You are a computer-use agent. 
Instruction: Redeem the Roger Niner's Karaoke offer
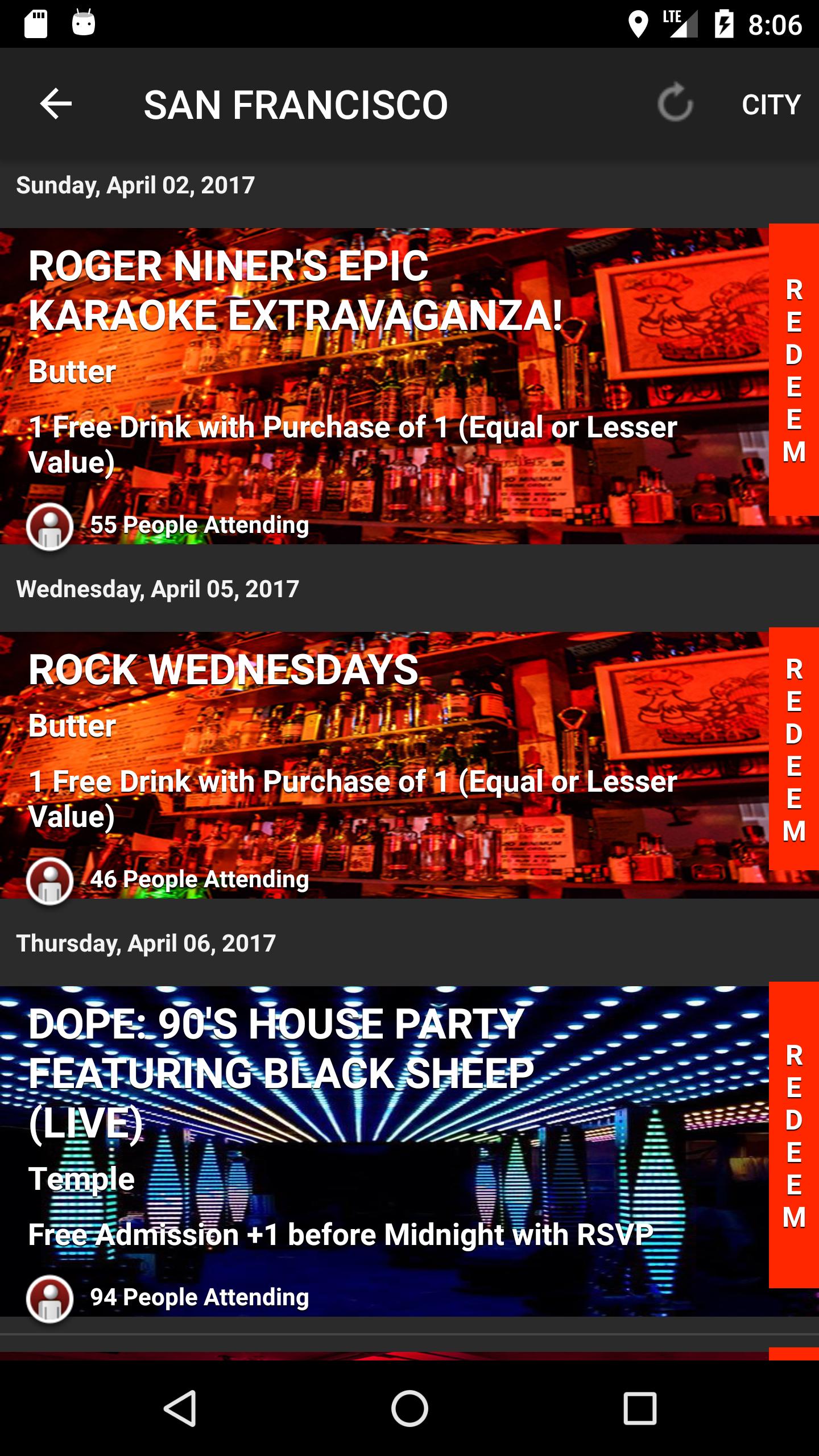pos(793,373)
